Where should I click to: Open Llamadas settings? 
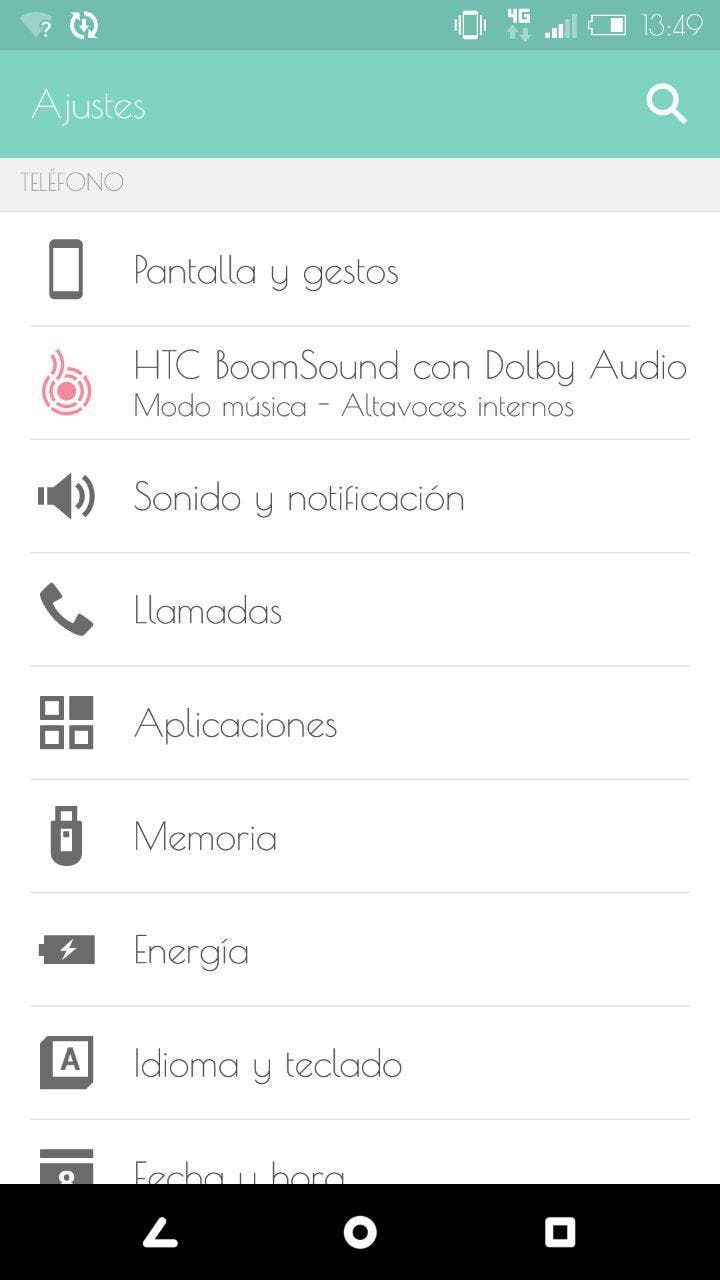click(x=360, y=610)
